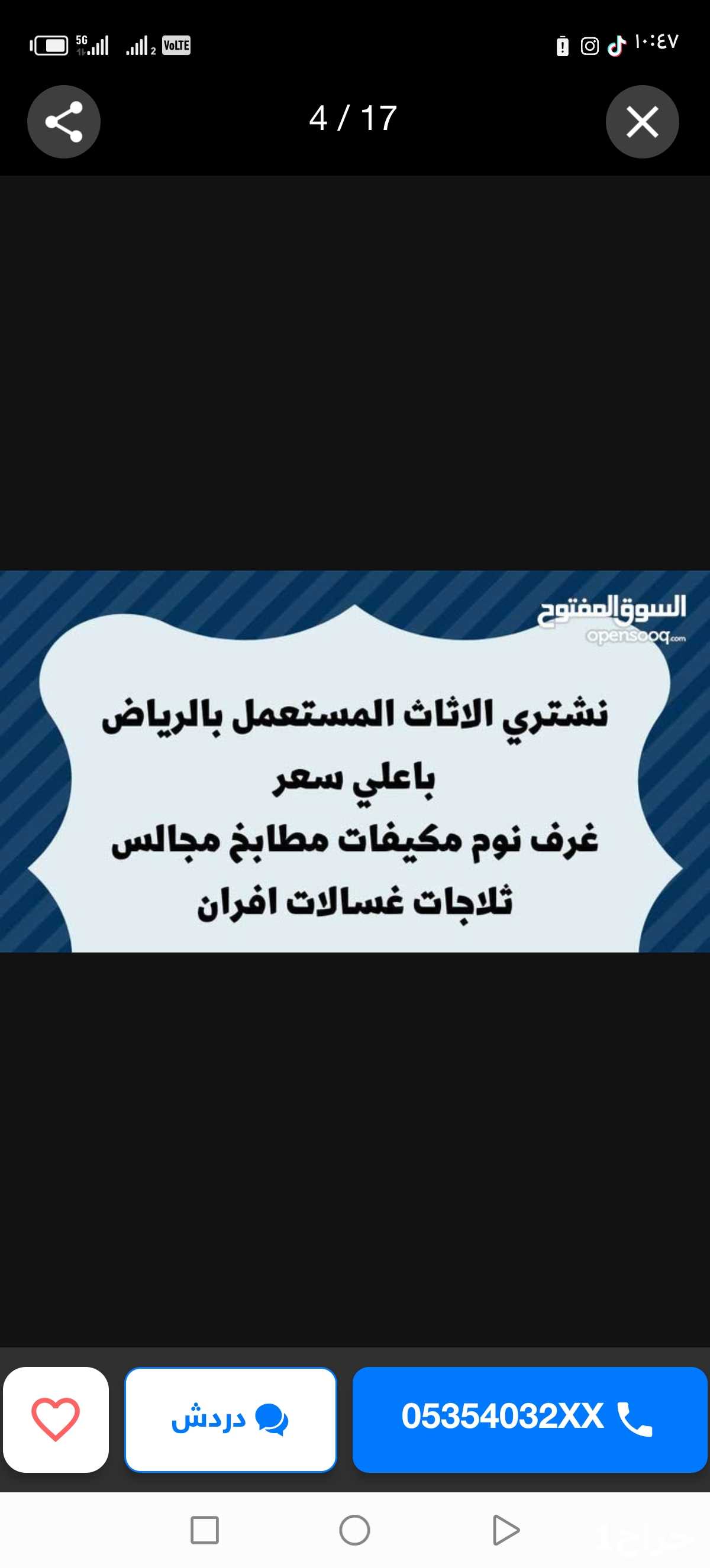Share this listing image
710x1568 pixels.
pos(63,122)
